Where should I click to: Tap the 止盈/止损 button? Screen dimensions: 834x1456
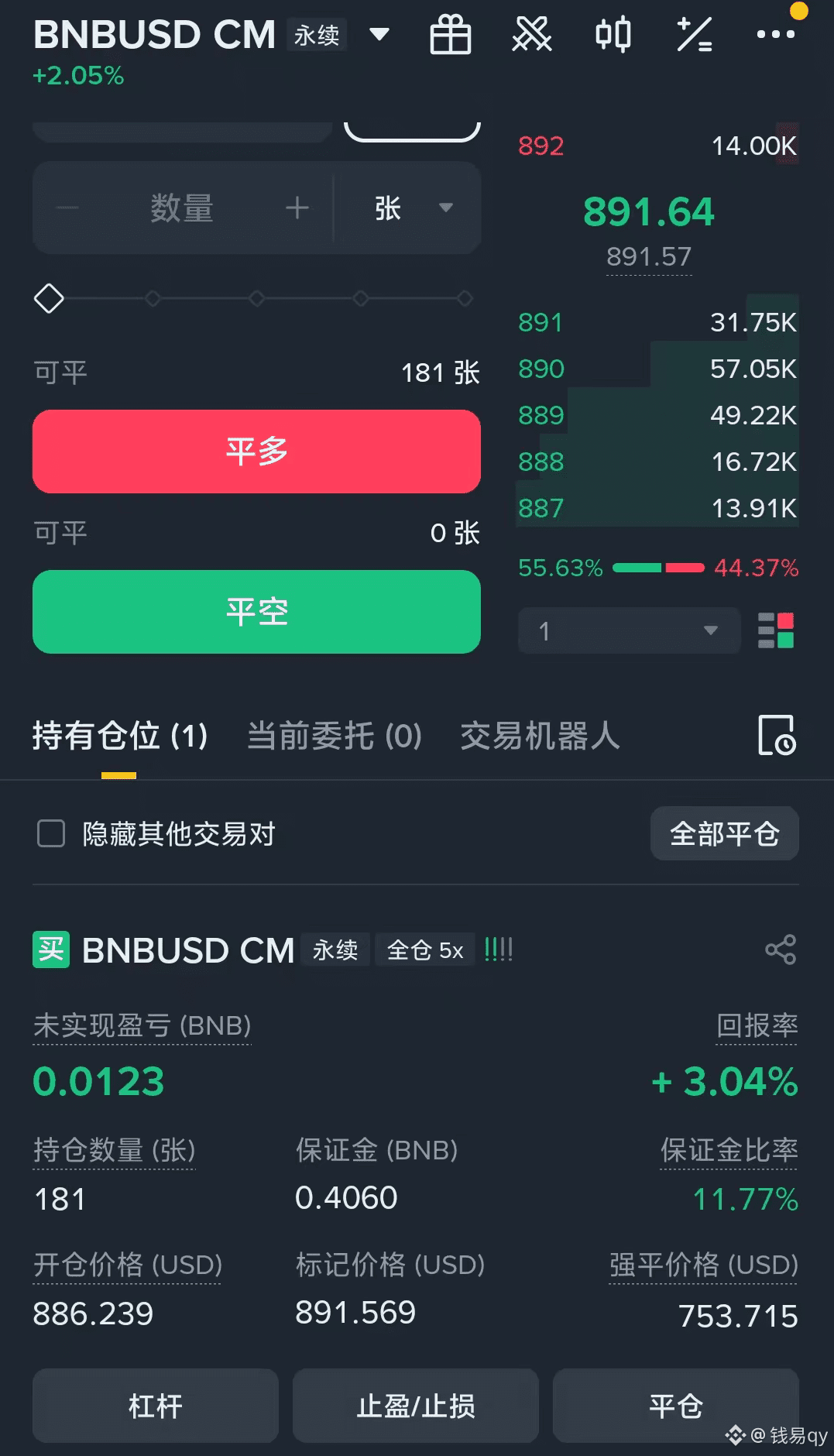[x=416, y=1406]
